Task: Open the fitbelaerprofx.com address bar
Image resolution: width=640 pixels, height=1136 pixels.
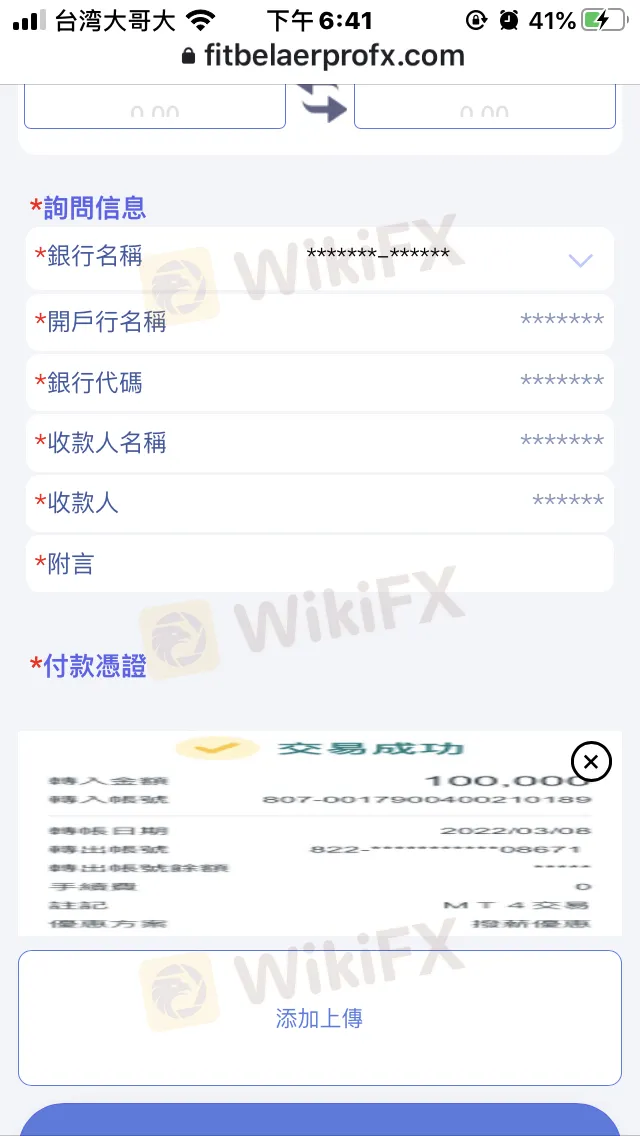Action: 322,55
